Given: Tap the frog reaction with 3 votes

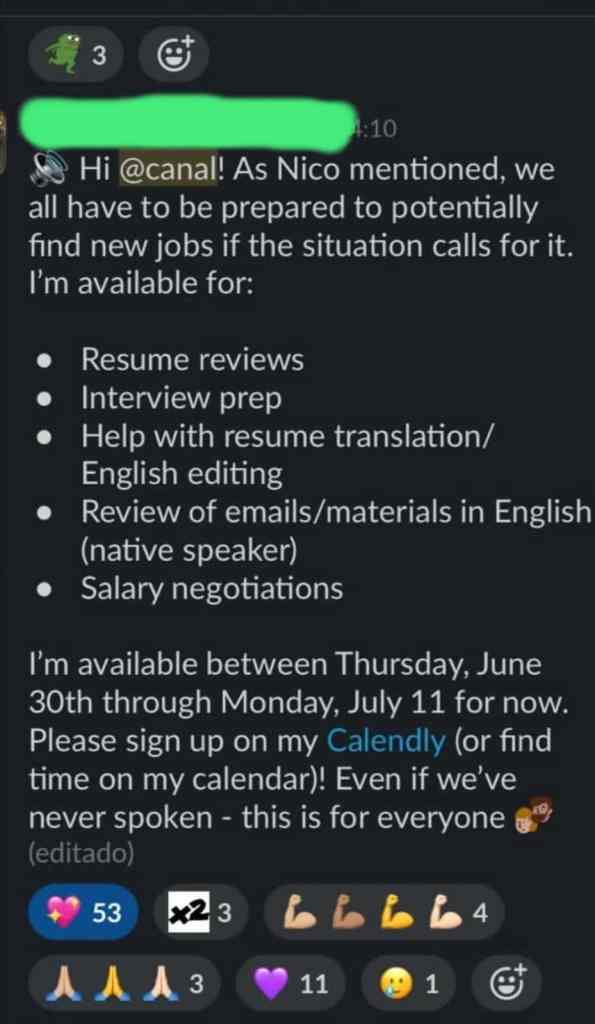Looking at the screenshot, I should (x=75, y=55).
